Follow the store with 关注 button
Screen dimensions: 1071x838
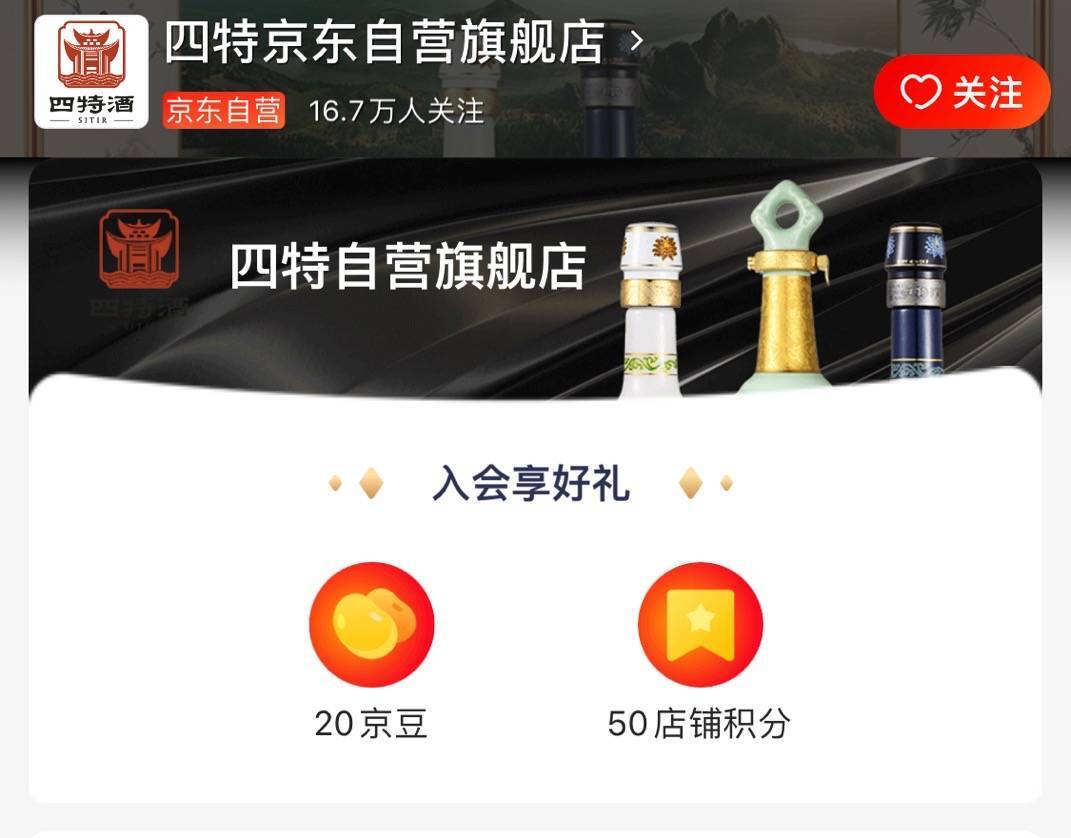point(961,93)
